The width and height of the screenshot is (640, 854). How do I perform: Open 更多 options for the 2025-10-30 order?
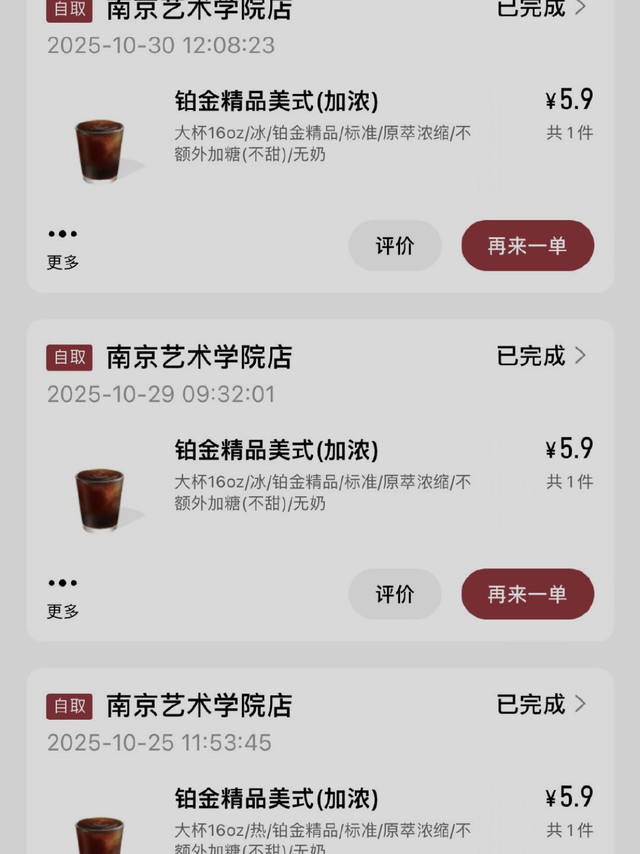click(63, 247)
